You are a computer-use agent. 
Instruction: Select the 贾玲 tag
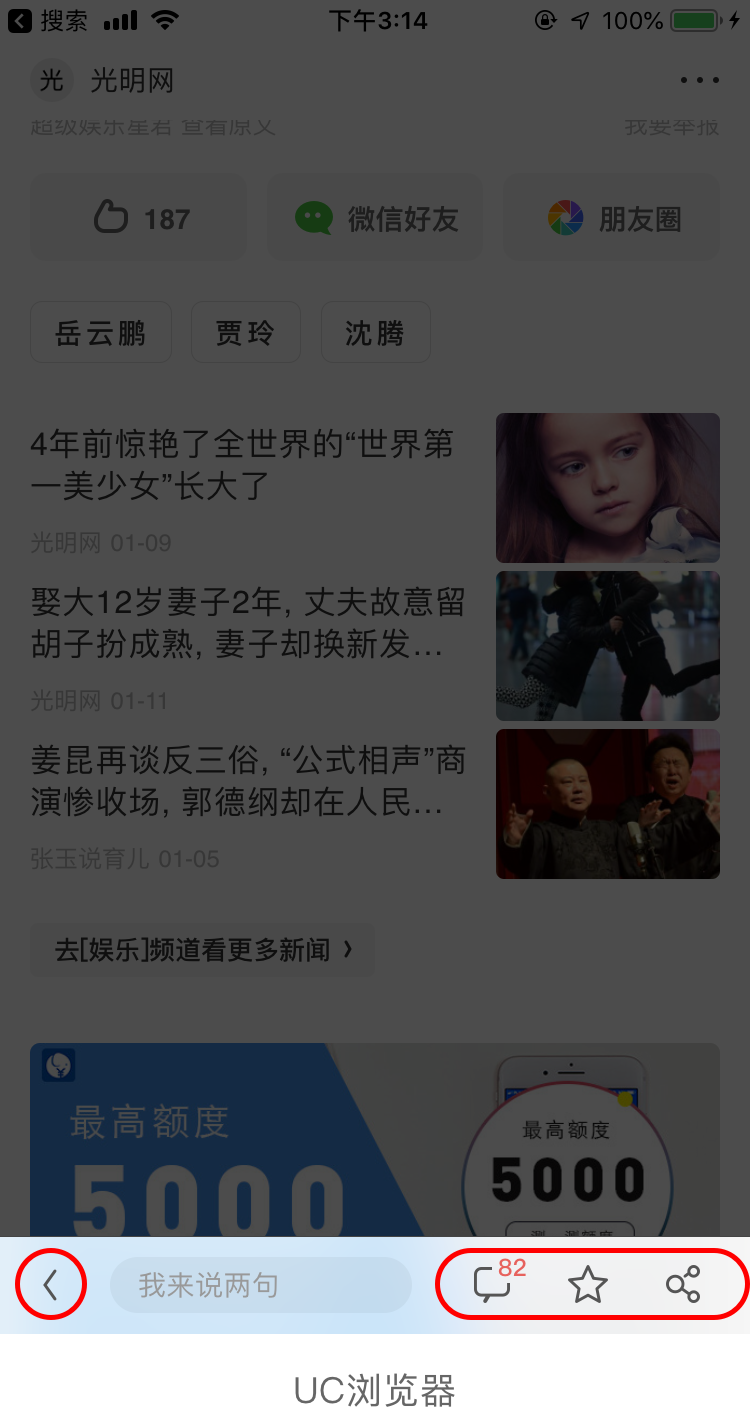pyautogui.click(x=245, y=332)
